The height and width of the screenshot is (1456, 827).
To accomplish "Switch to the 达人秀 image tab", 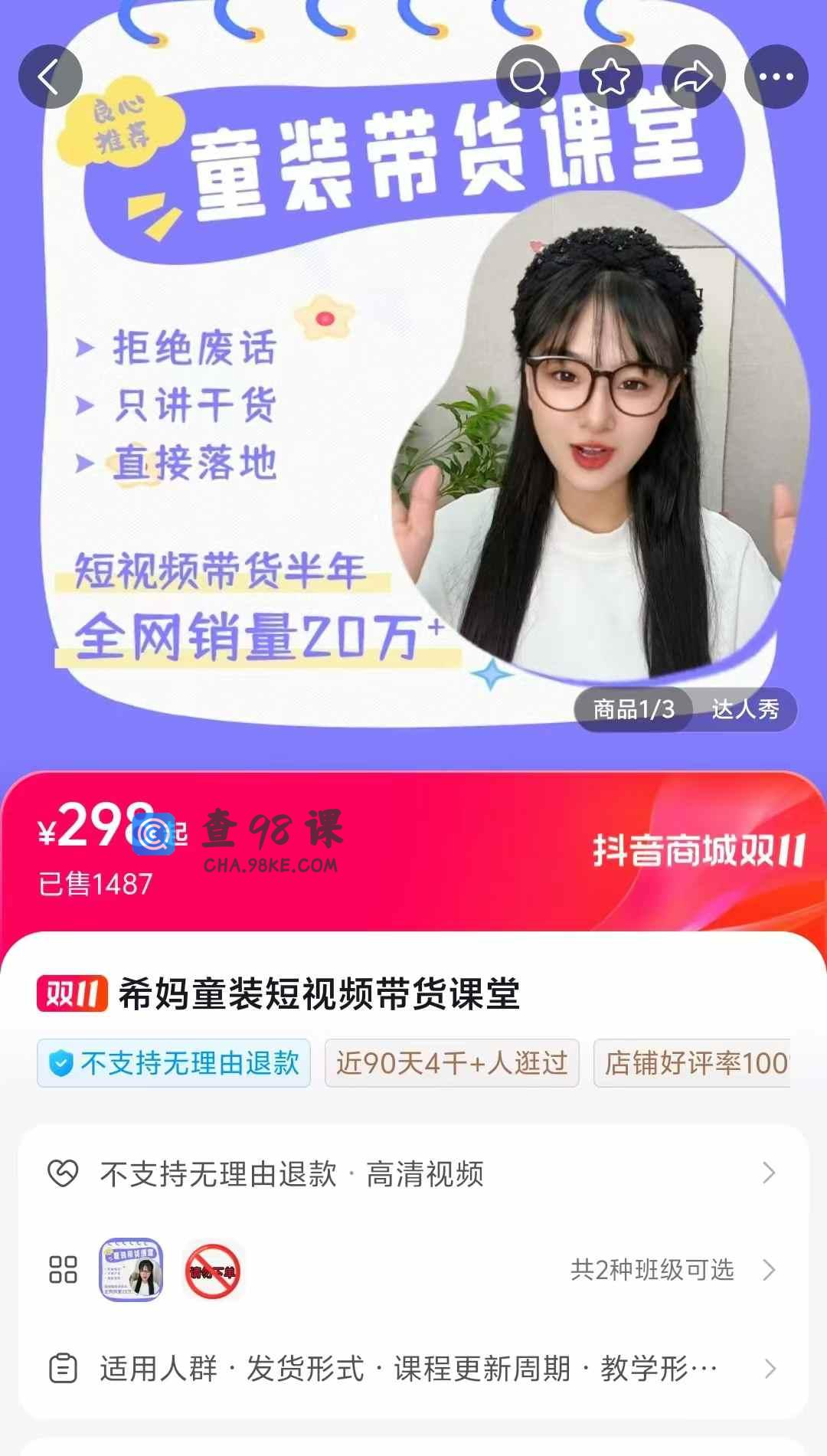I will [744, 709].
